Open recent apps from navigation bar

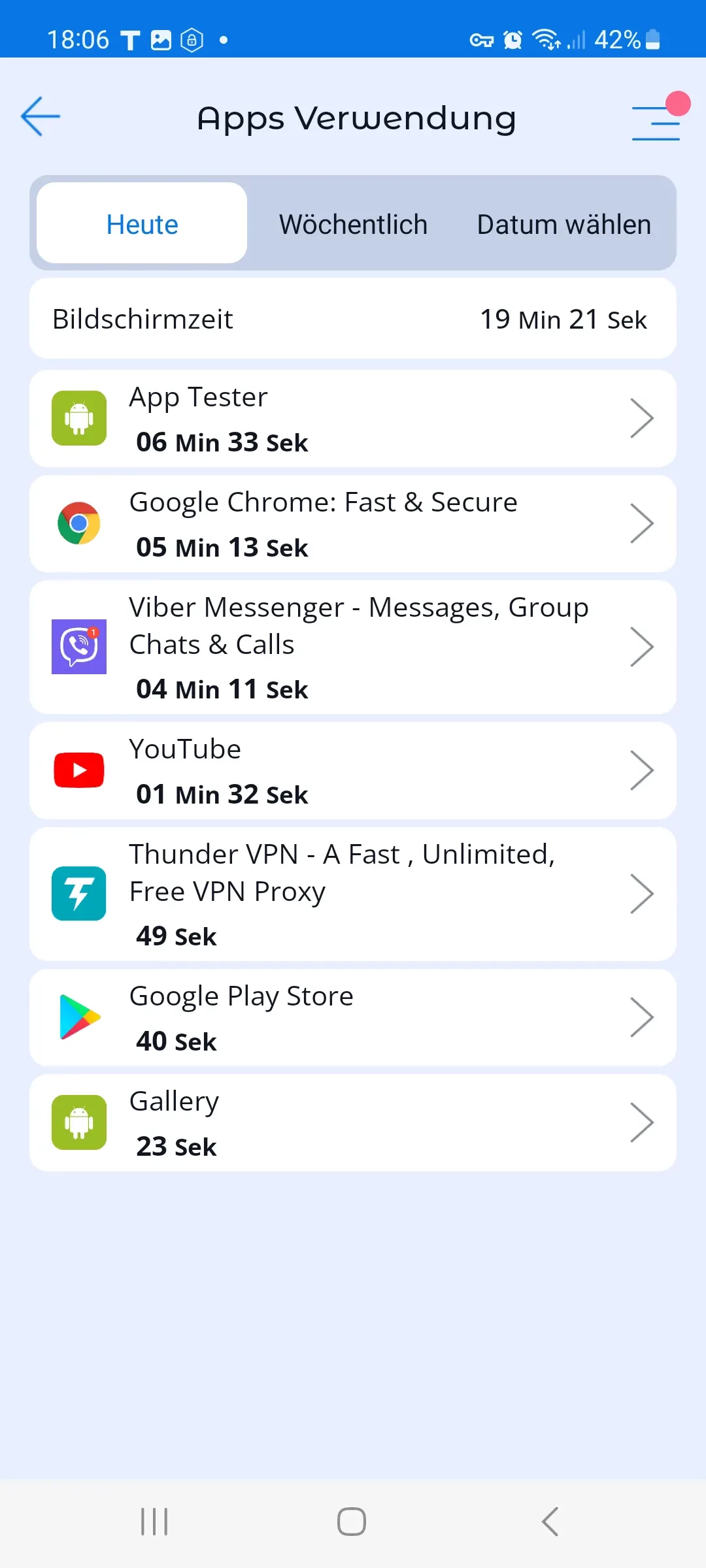154,1522
